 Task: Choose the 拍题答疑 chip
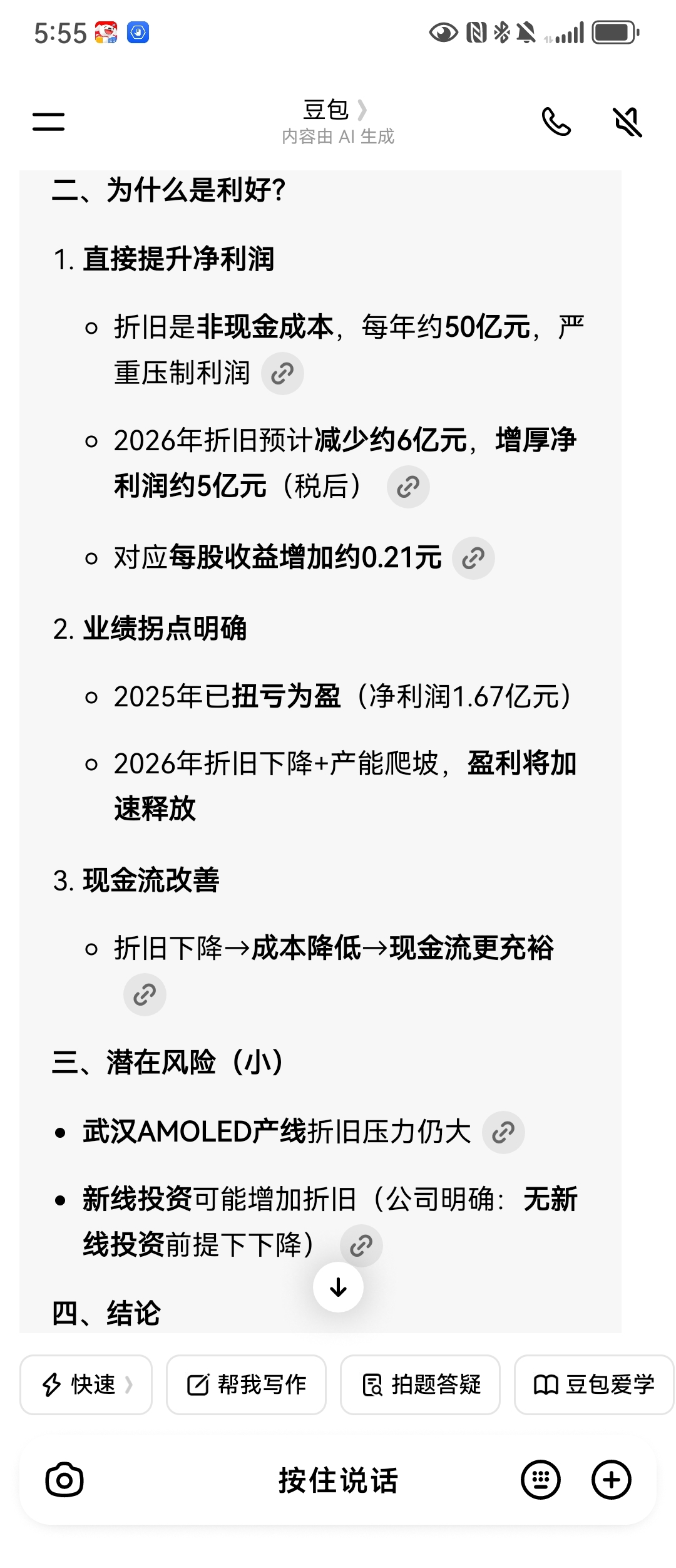(x=420, y=1385)
